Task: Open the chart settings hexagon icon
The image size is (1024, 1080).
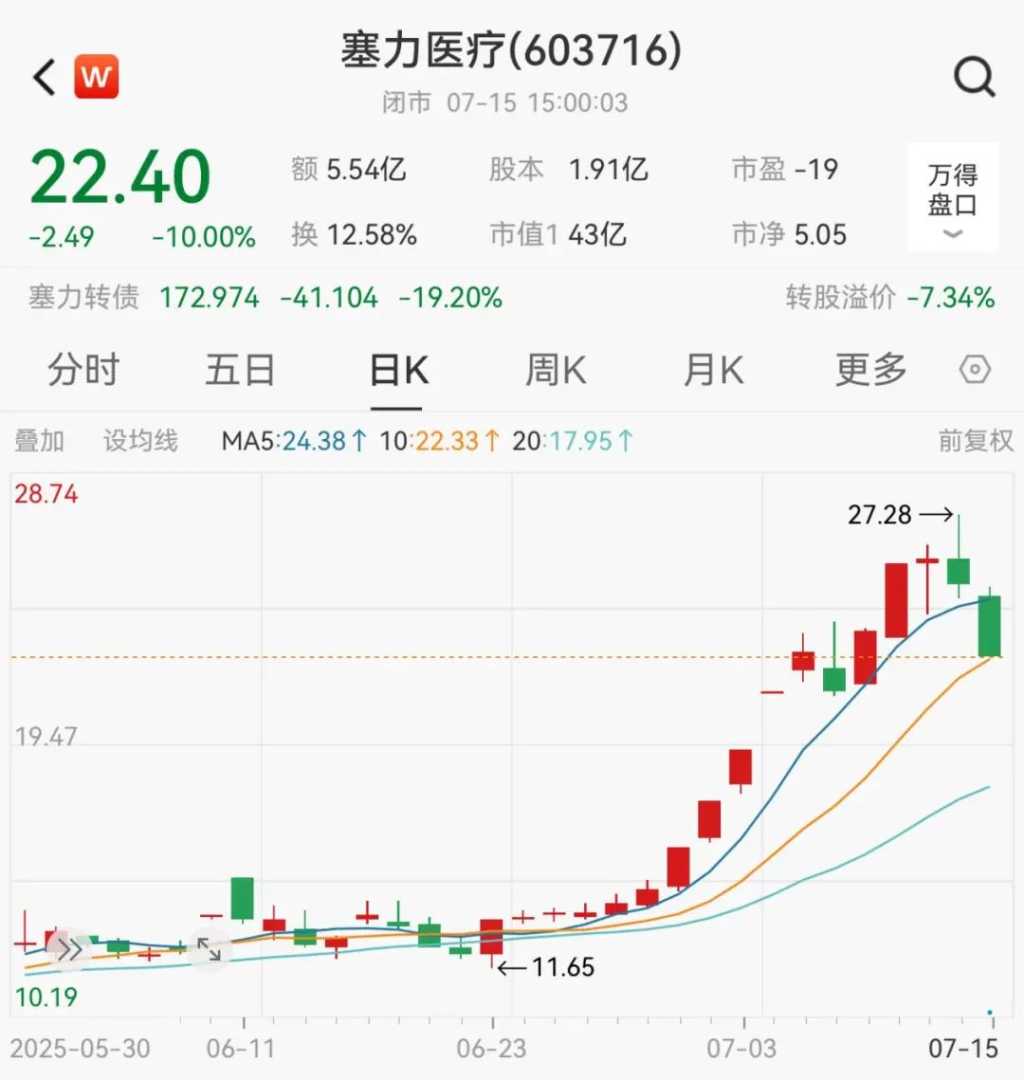Action: (974, 371)
